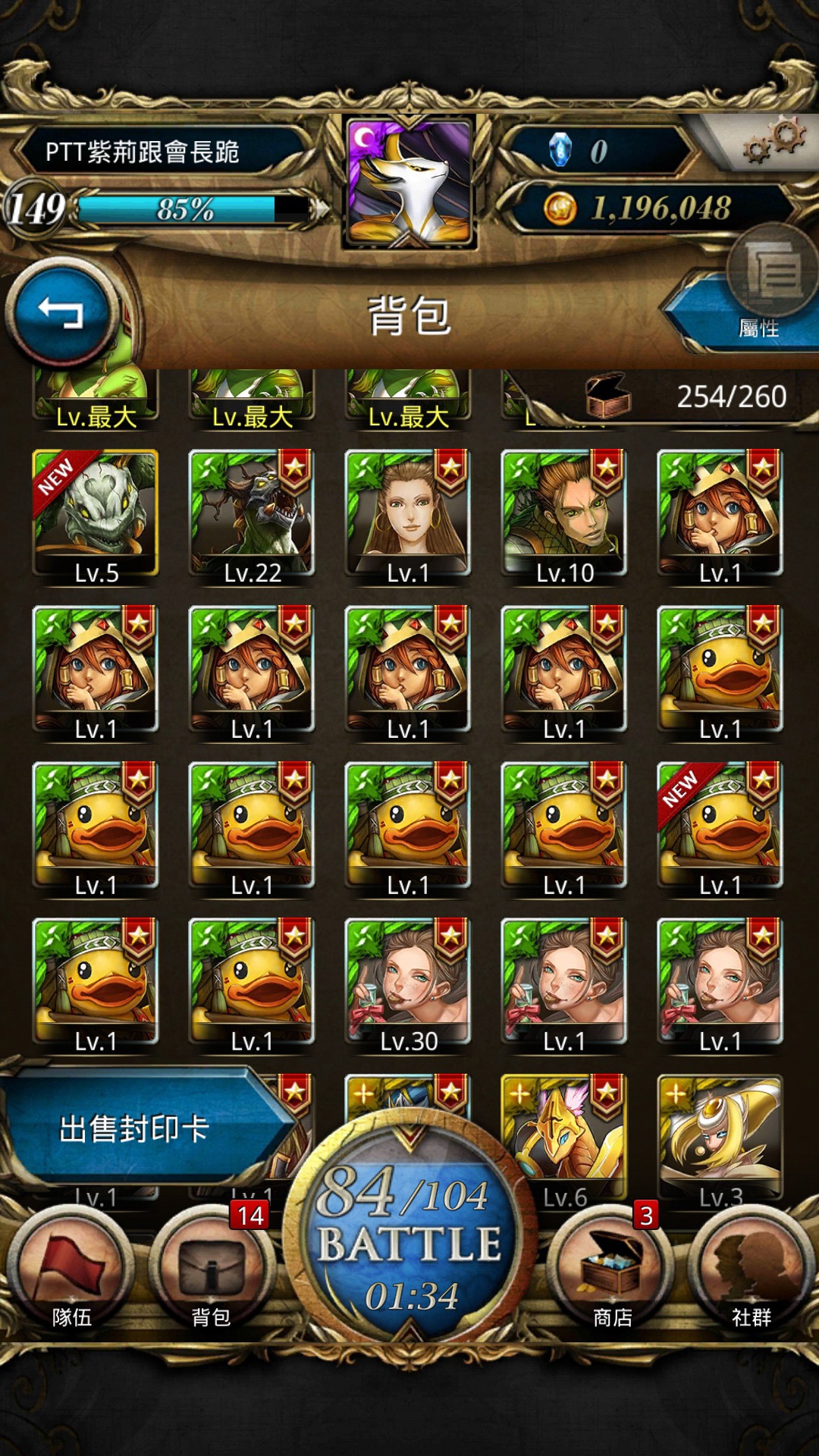819x1456 pixels.
Task: Select the Lv.10 male hero card
Action: pyautogui.click(x=564, y=518)
